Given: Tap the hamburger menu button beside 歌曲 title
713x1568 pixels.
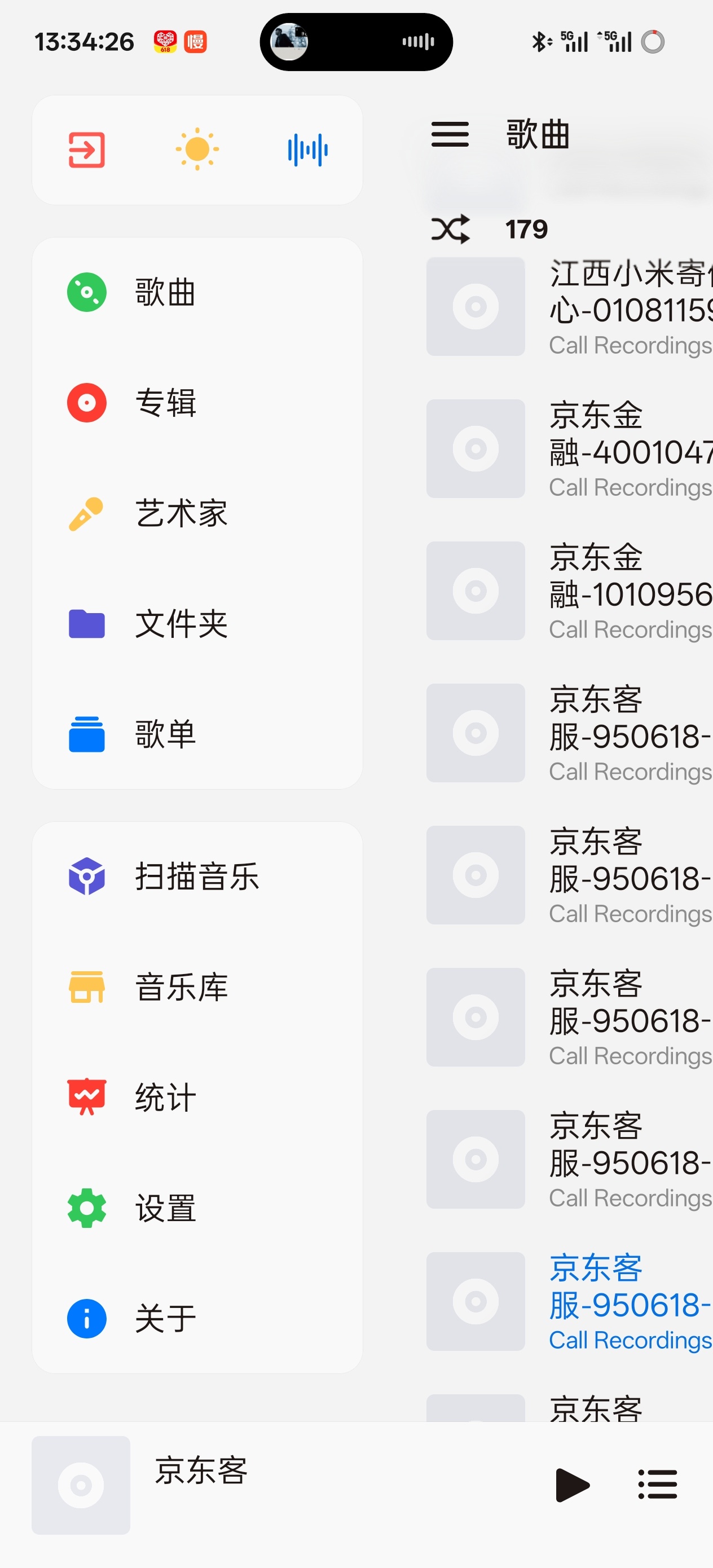Looking at the screenshot, I should pyautogui.click(x=450, y=134).
